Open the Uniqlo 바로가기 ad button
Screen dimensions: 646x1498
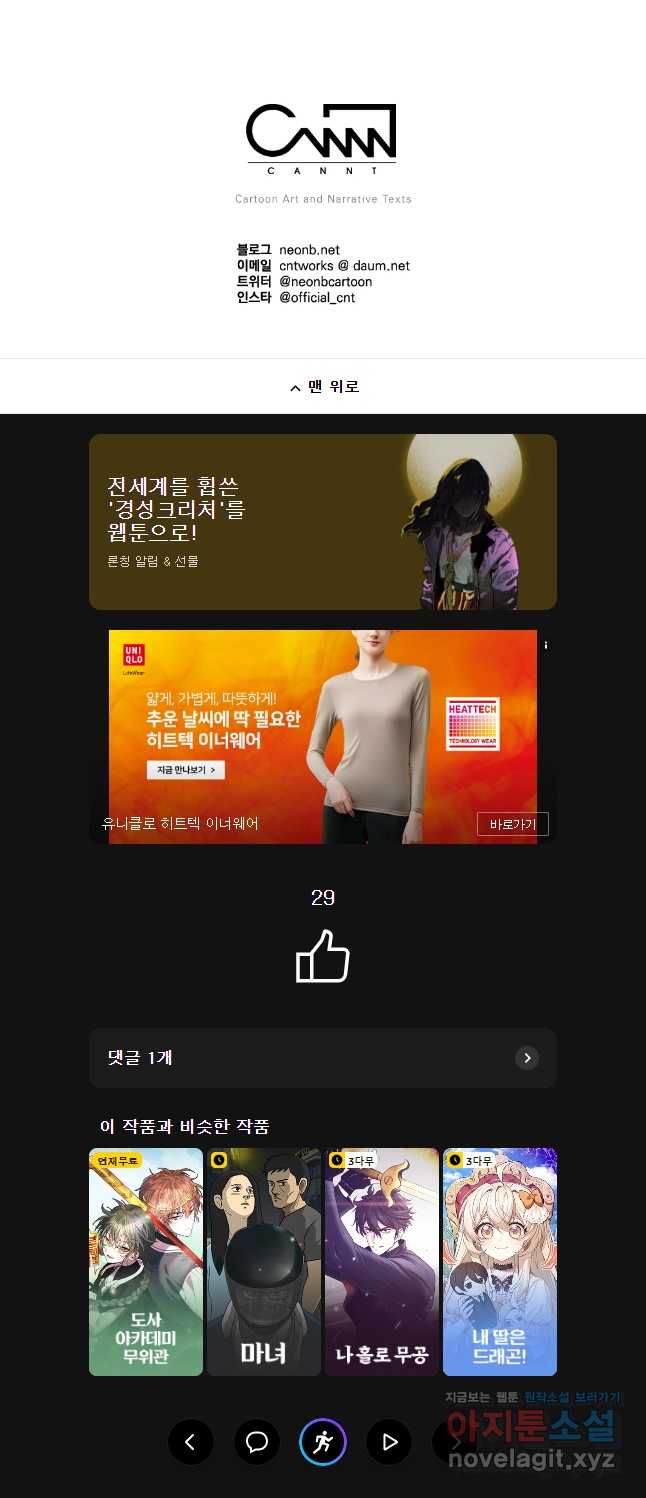pos(512,824)
